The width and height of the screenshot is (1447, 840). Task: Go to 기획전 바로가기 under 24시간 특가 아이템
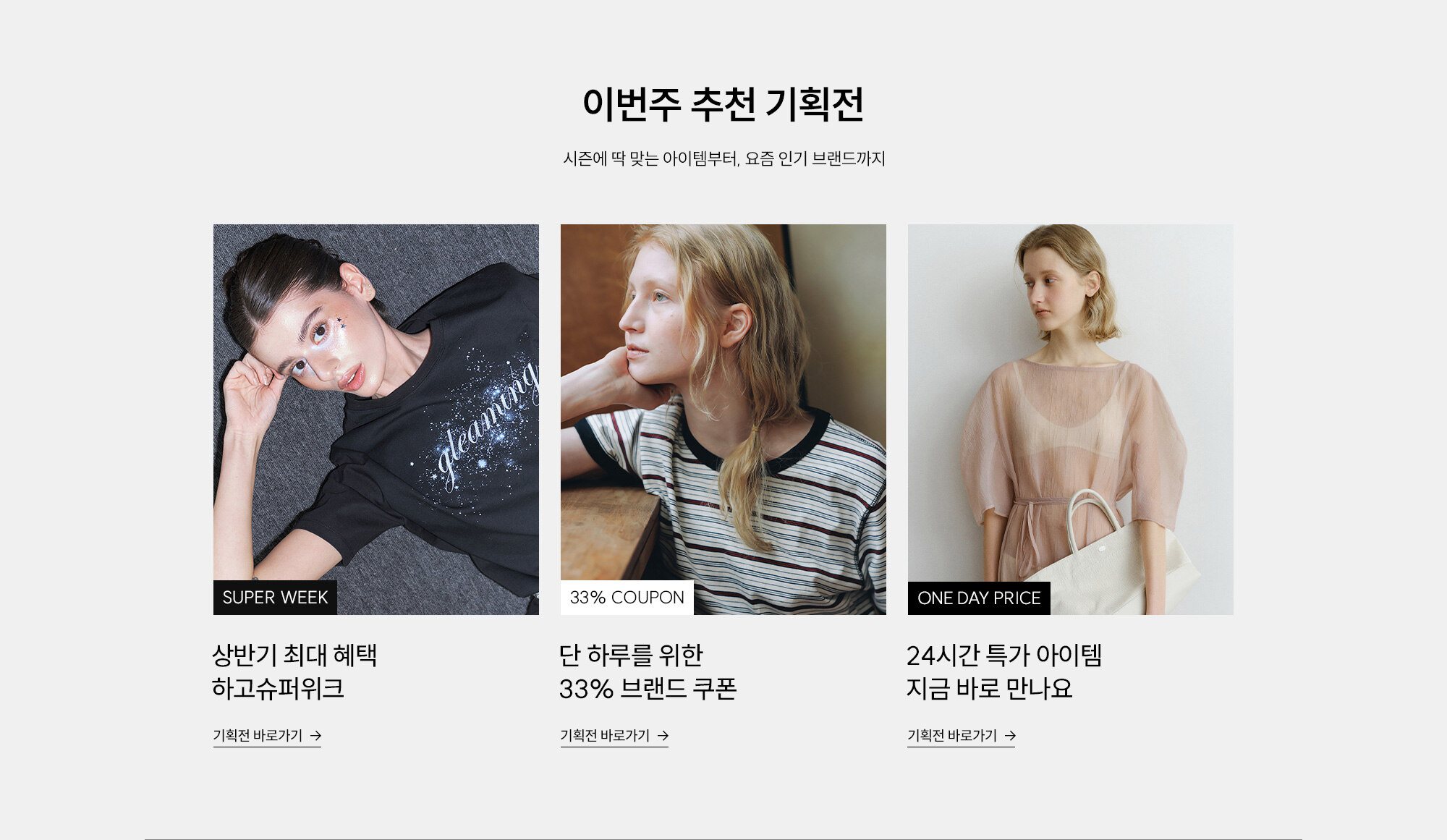961,736
